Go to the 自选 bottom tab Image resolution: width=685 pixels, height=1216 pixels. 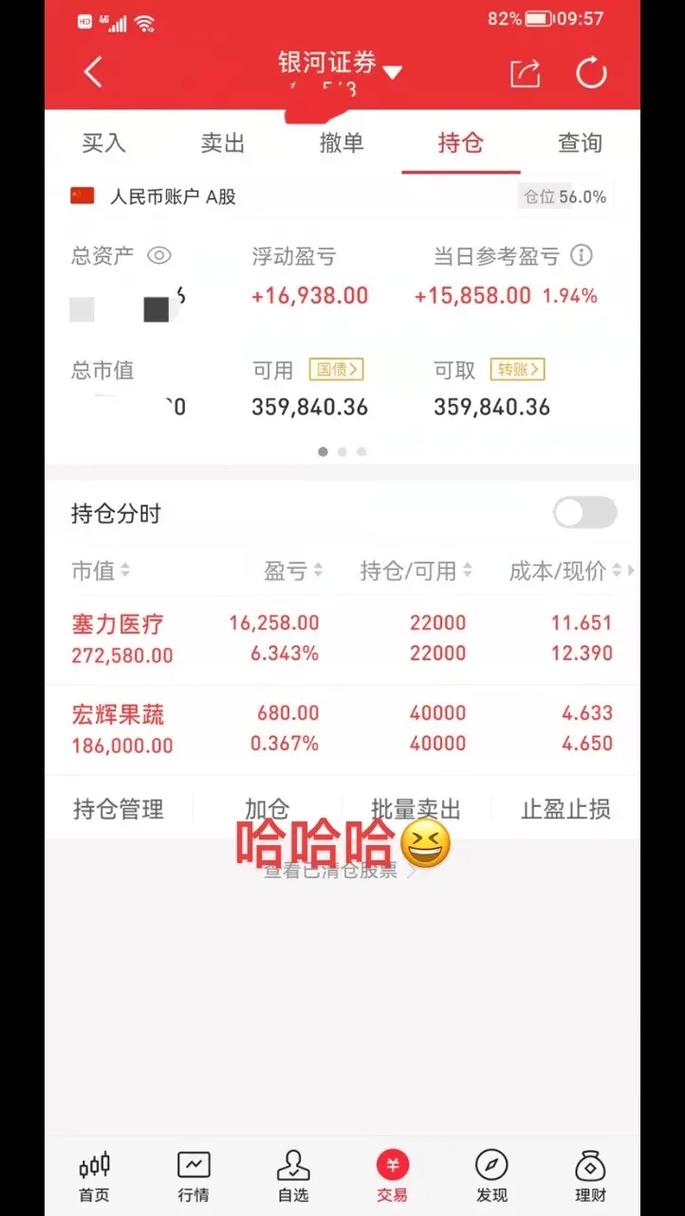(293, 1176)
